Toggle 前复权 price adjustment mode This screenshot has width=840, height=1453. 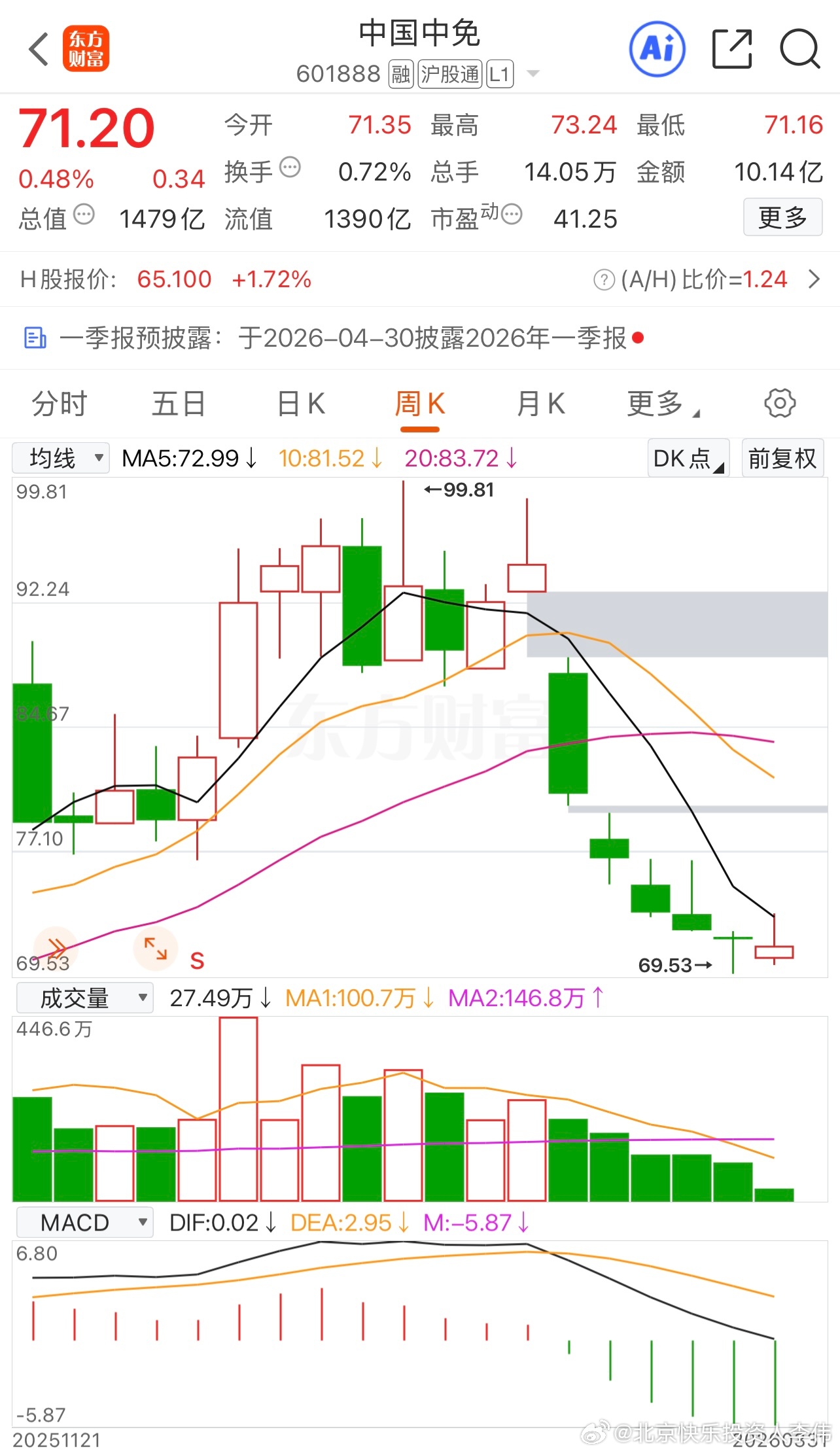pyautogui.click(x=782, y=458)
